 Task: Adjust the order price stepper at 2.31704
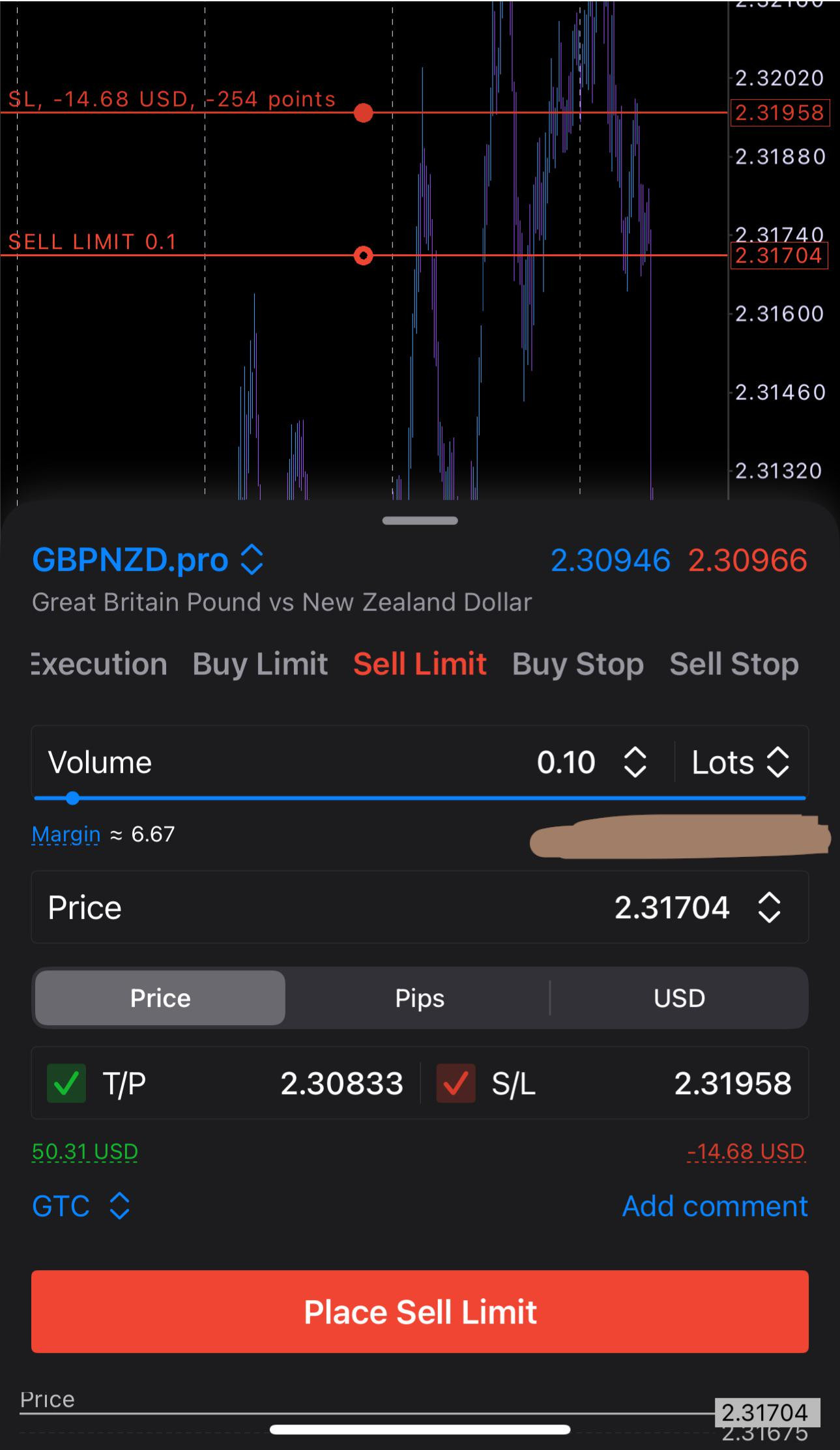click(769, 907)
